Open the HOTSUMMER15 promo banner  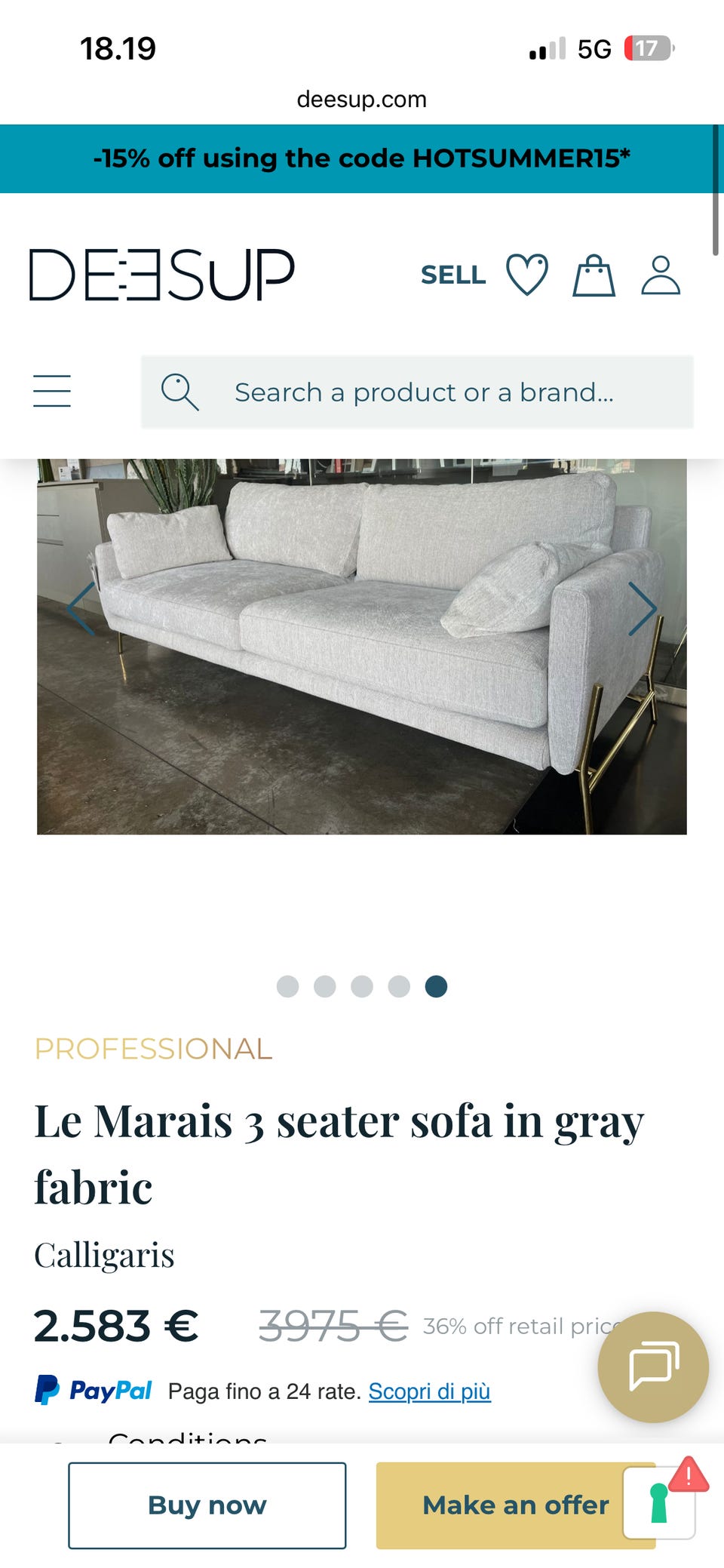pos(362,158)
